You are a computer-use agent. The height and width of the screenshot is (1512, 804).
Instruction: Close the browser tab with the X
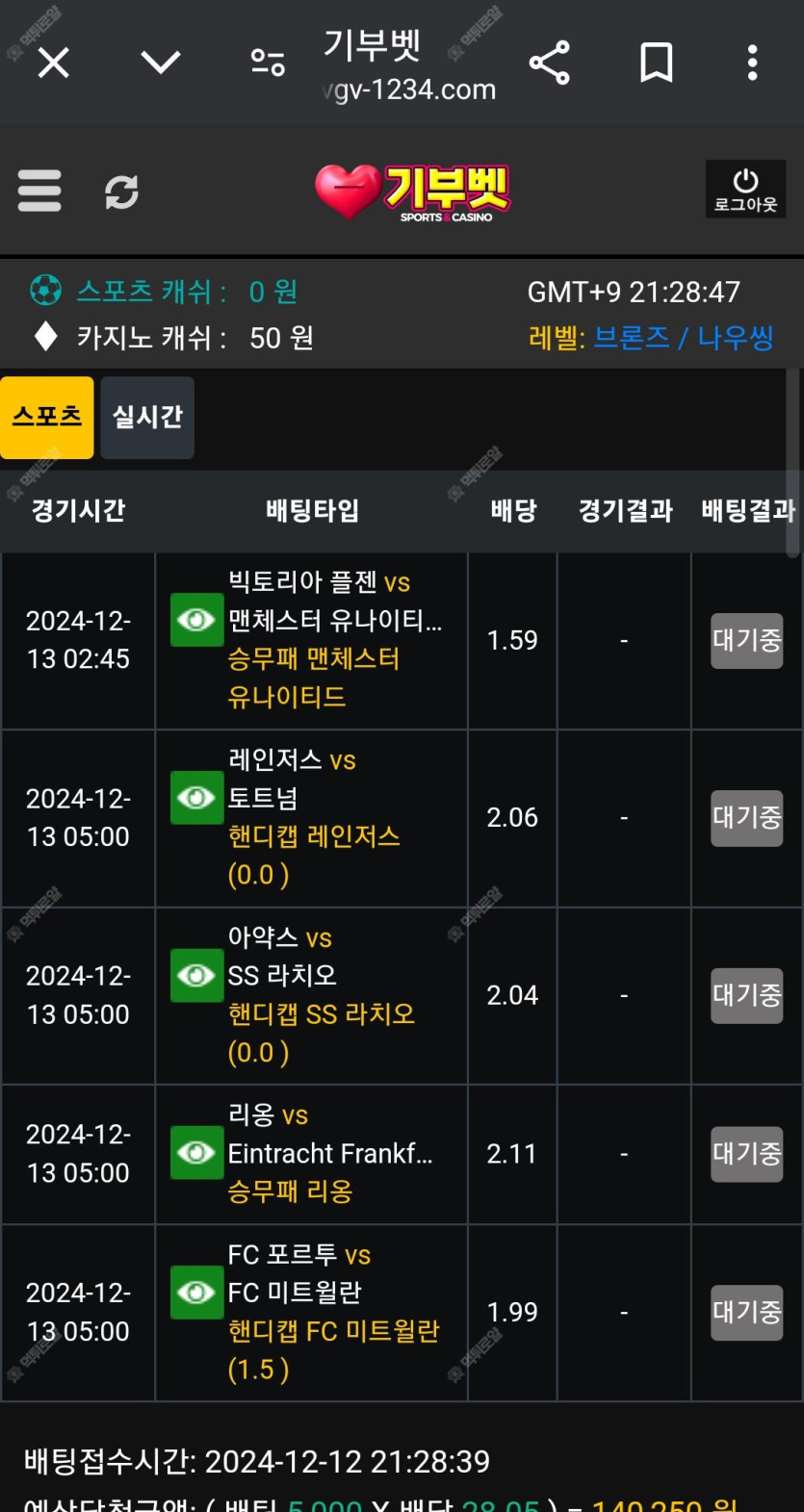54,64
